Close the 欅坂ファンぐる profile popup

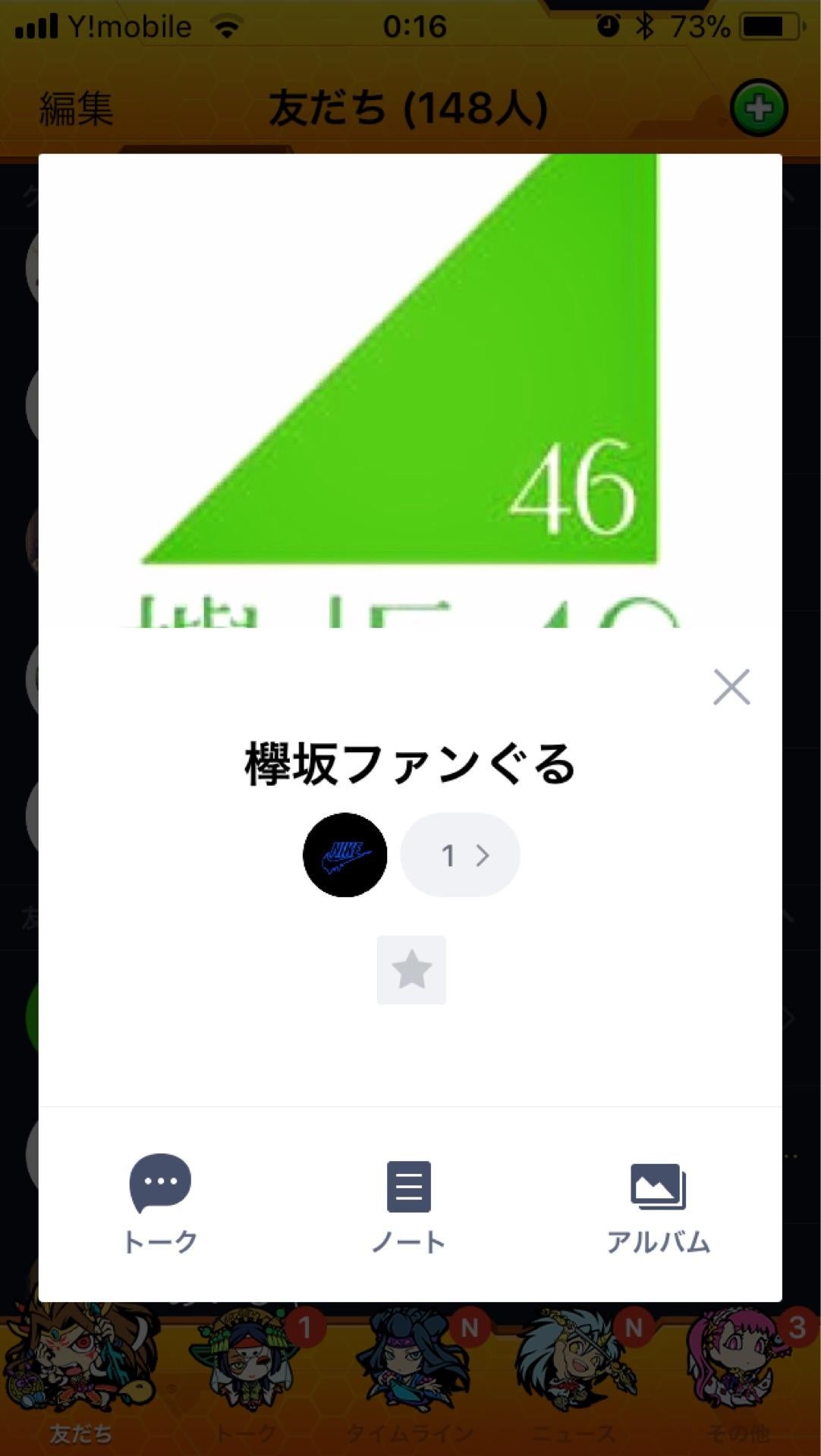(x=731, y=689)
